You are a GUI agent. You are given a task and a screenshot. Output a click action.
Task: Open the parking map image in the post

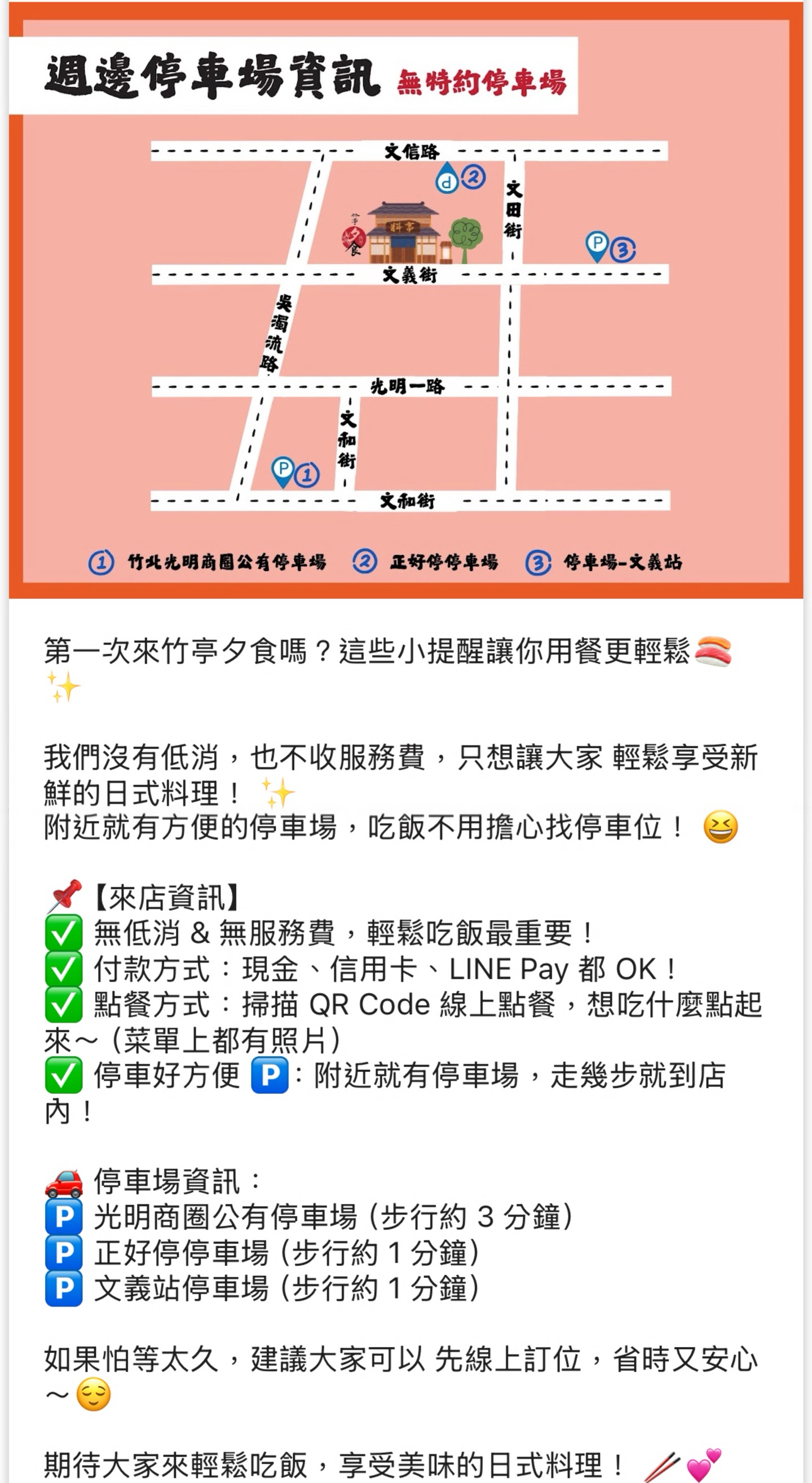coord(405,323)
